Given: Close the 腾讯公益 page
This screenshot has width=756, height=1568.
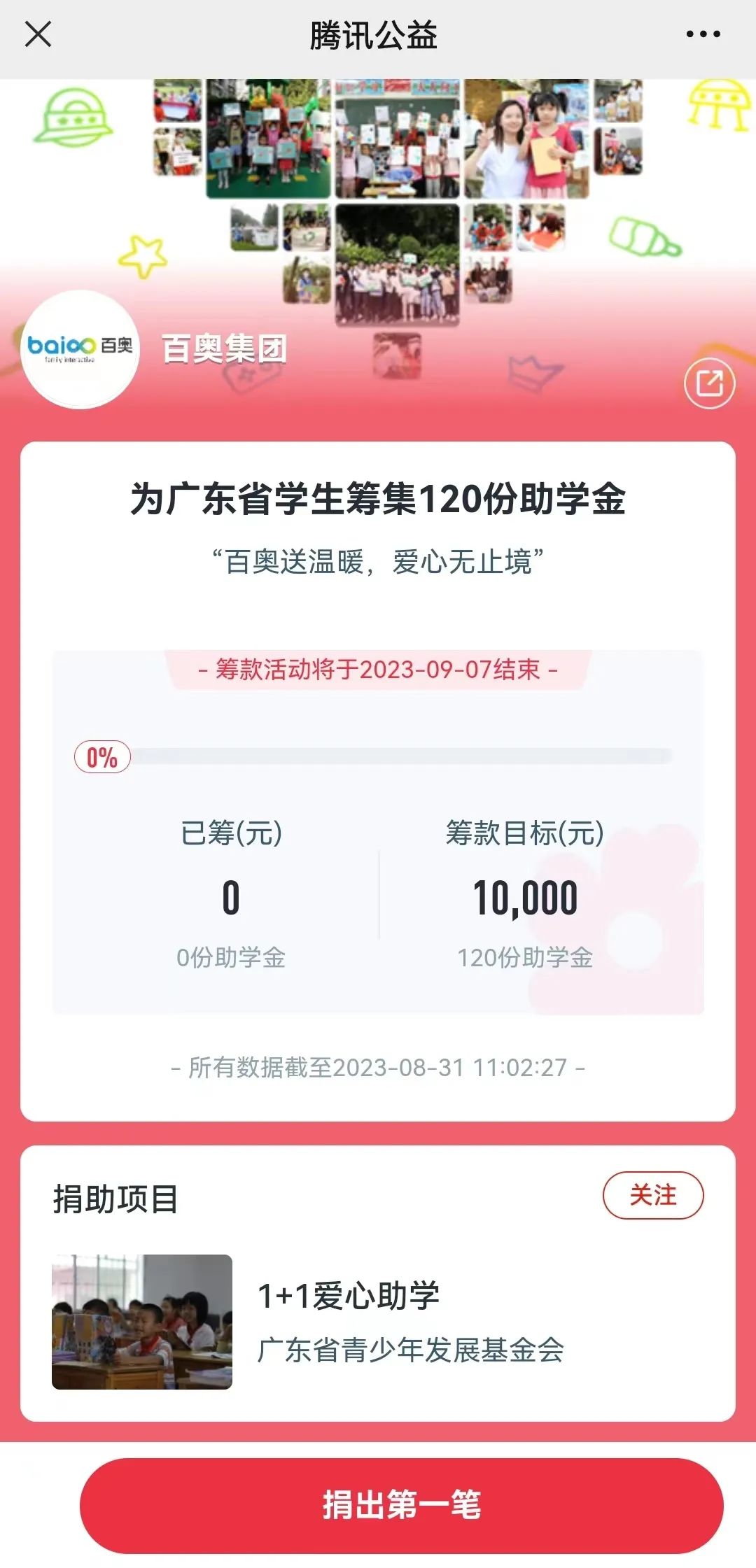Looking at the screenshot, I should [x=38, y=34].
